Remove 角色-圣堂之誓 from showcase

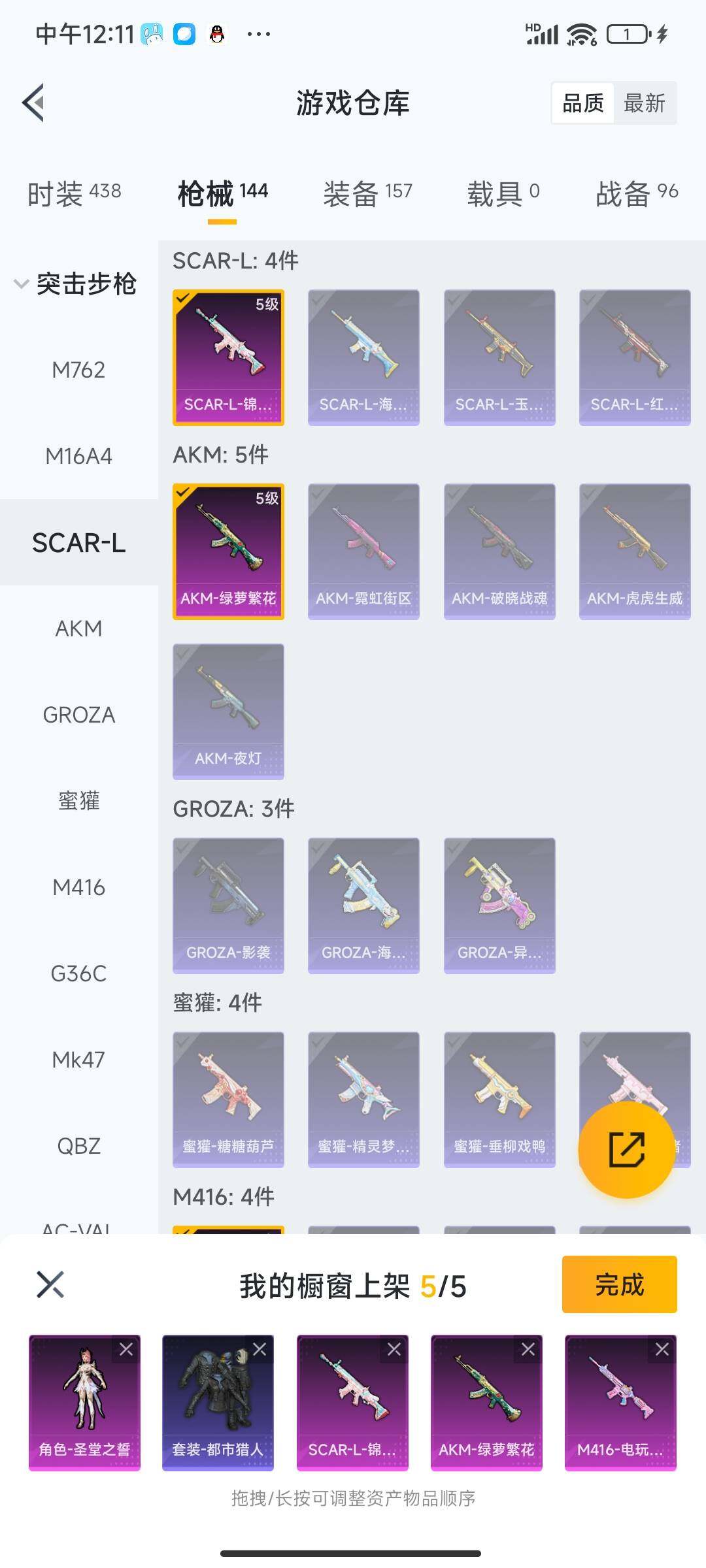tap(126, 1349)
